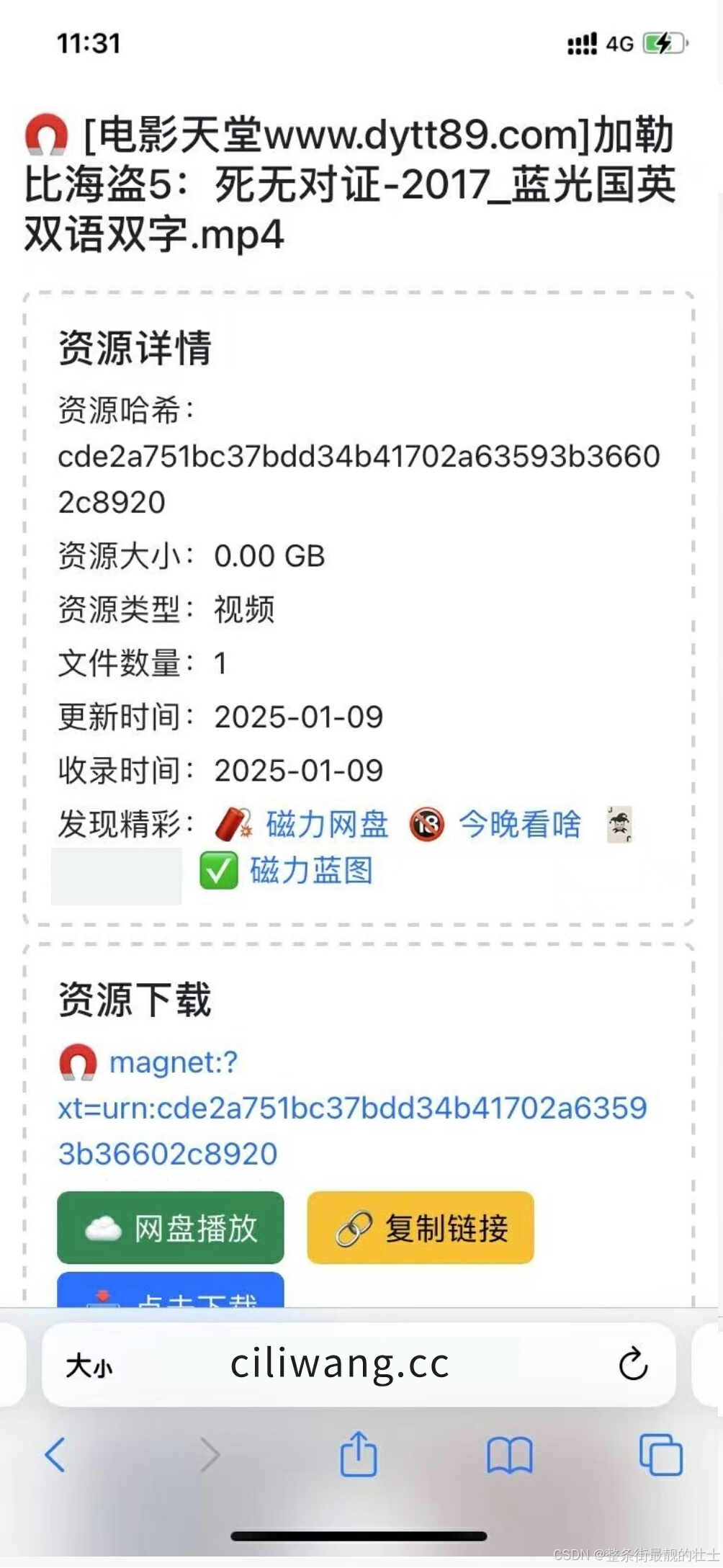Show all open tabs
This screenshot has height=1568, width=723.
[660, 1454]
